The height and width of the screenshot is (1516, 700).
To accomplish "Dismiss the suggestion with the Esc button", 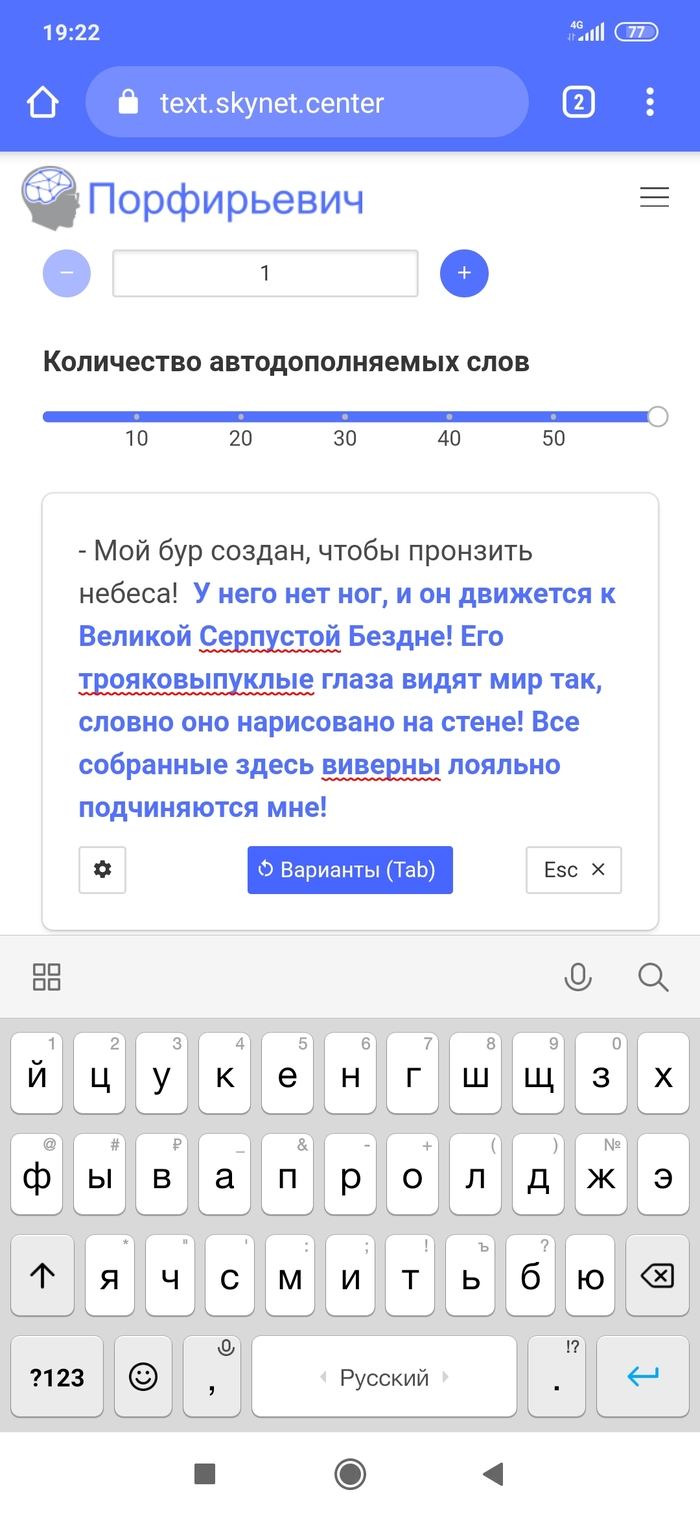I will [x=573, y=869].
